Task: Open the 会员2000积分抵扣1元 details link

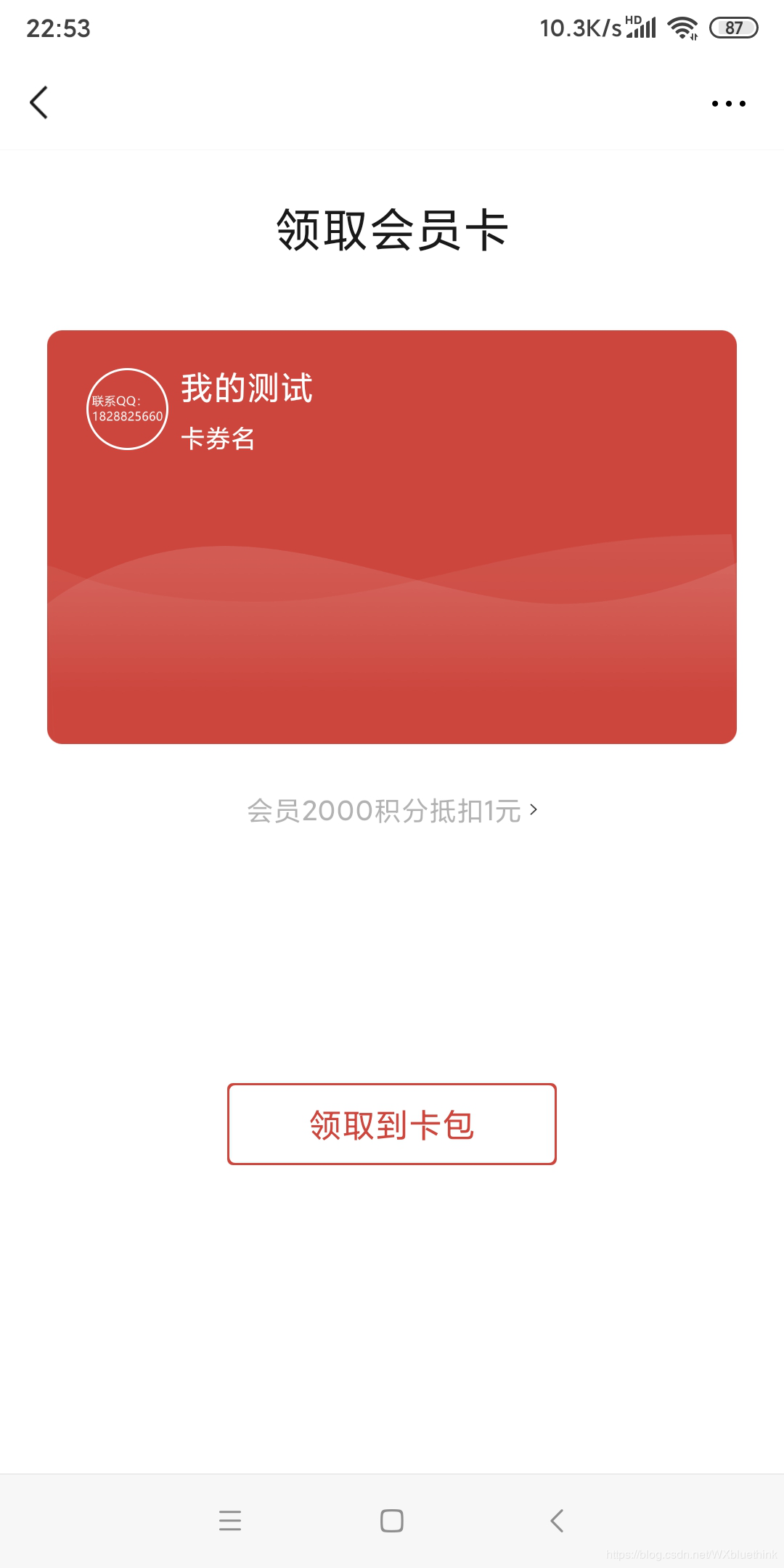Action: pos(392,810)
